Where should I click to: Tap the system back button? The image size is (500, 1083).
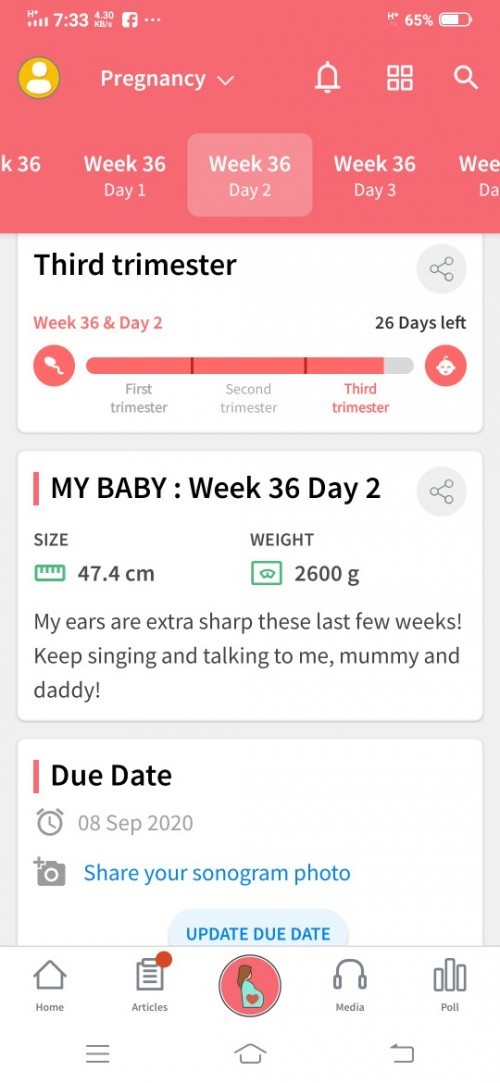click(402, 1053)
